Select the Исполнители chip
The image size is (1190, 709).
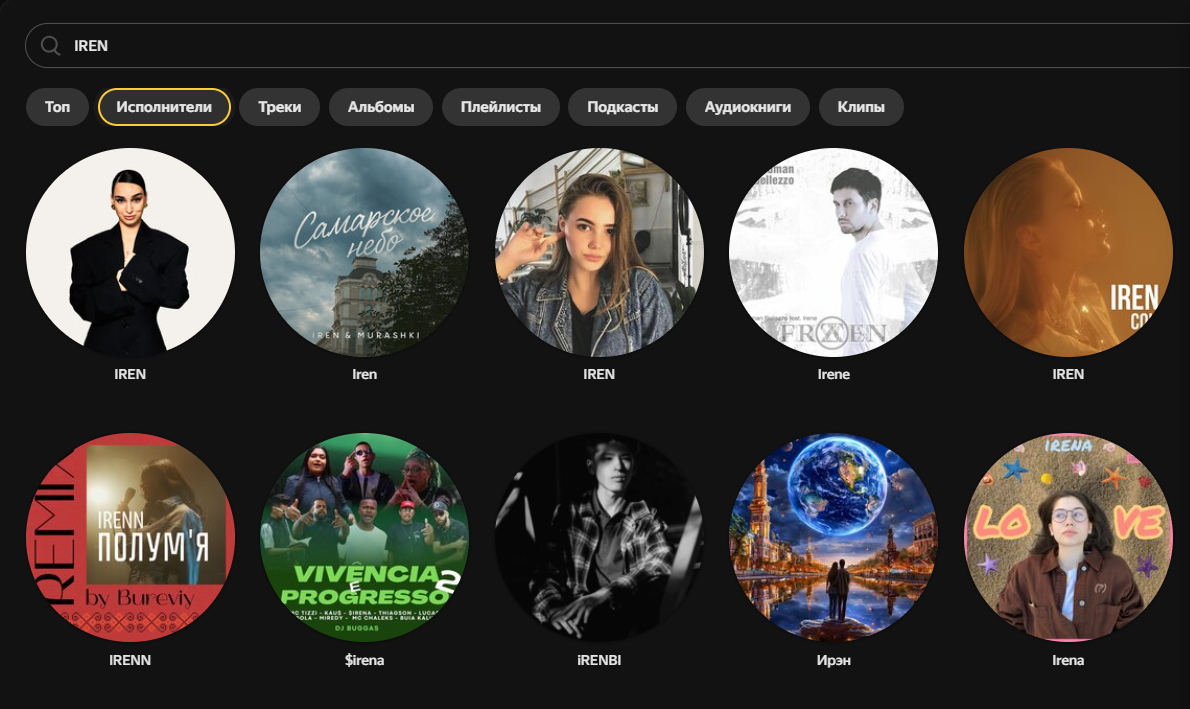164,107
